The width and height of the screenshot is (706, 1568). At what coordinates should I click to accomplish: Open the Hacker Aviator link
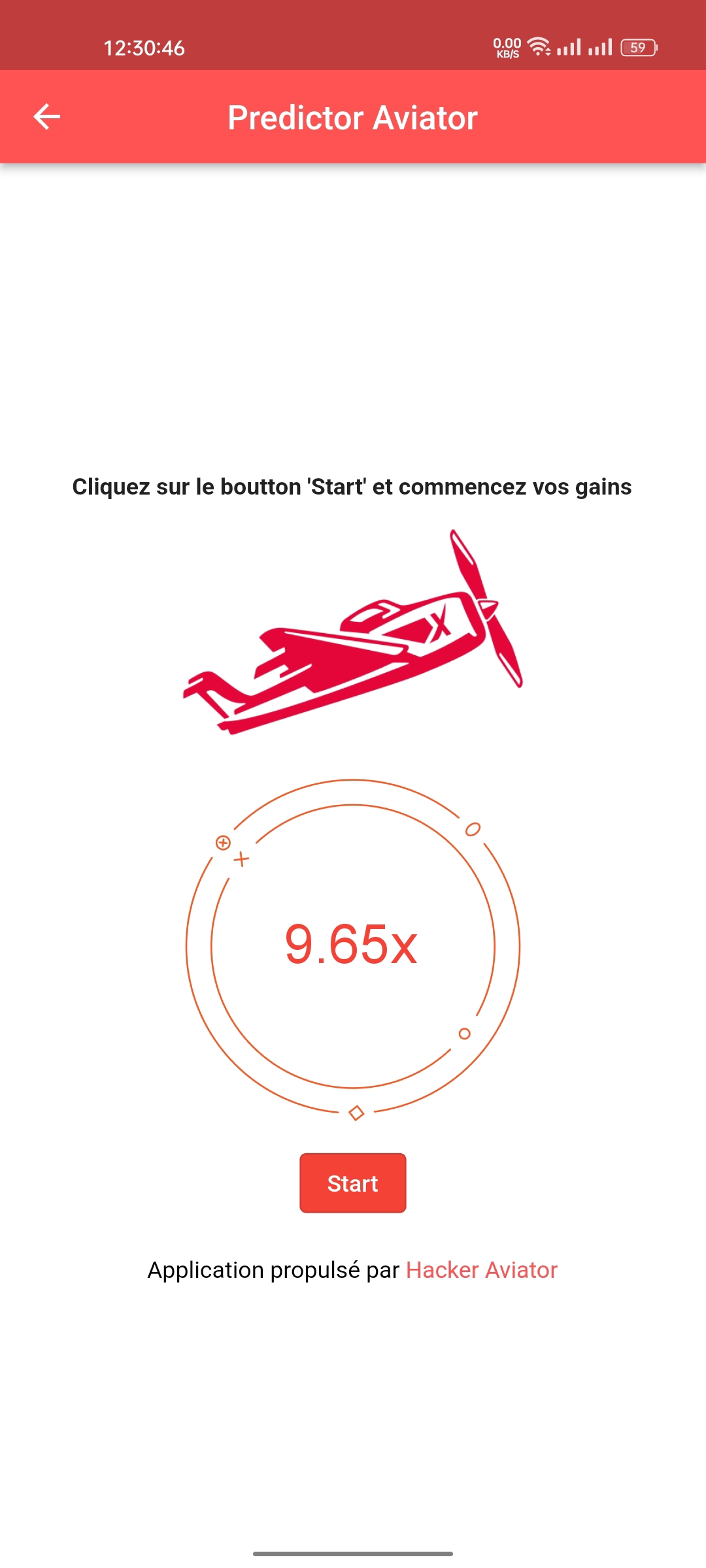[482, 1269]
